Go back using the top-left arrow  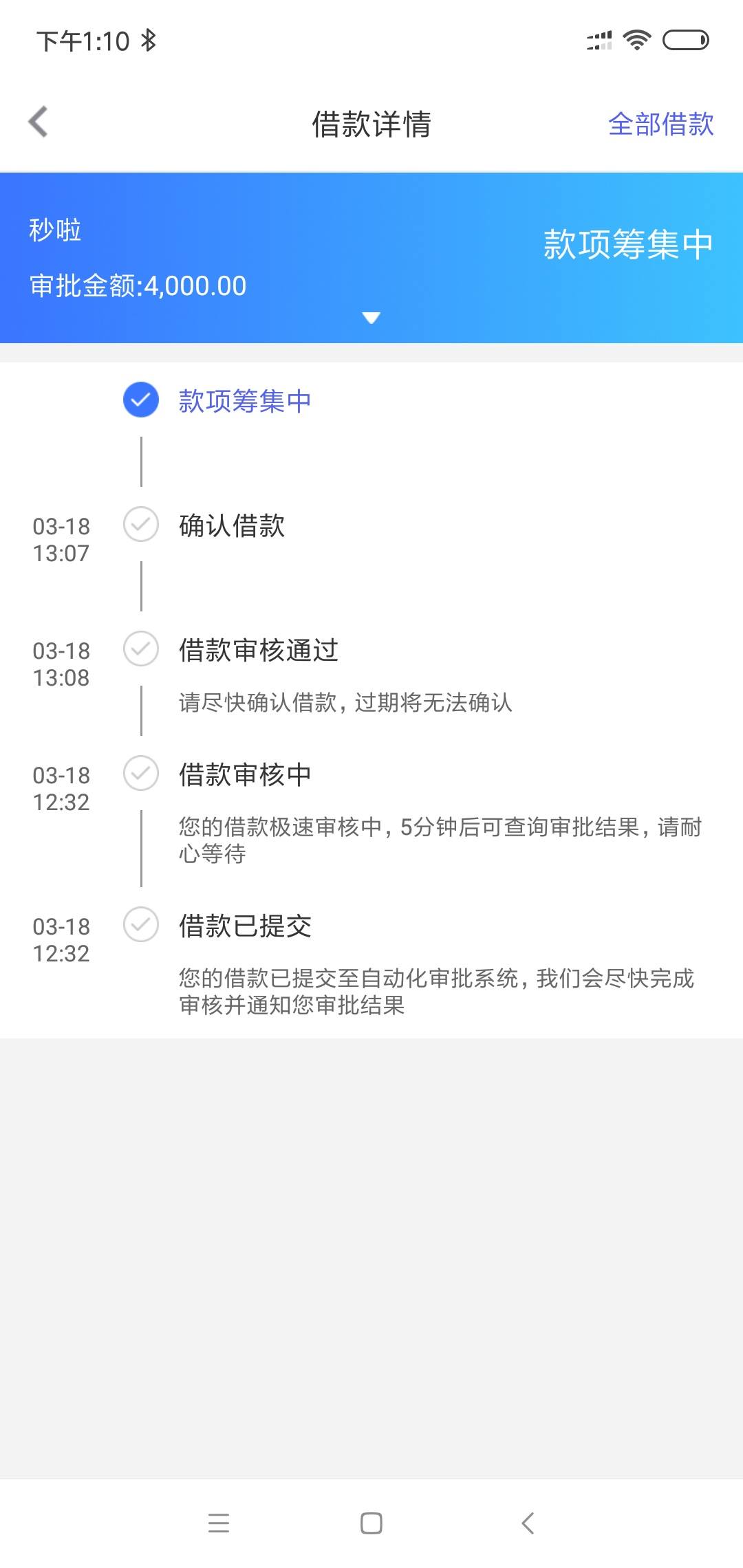pos(39,122)
